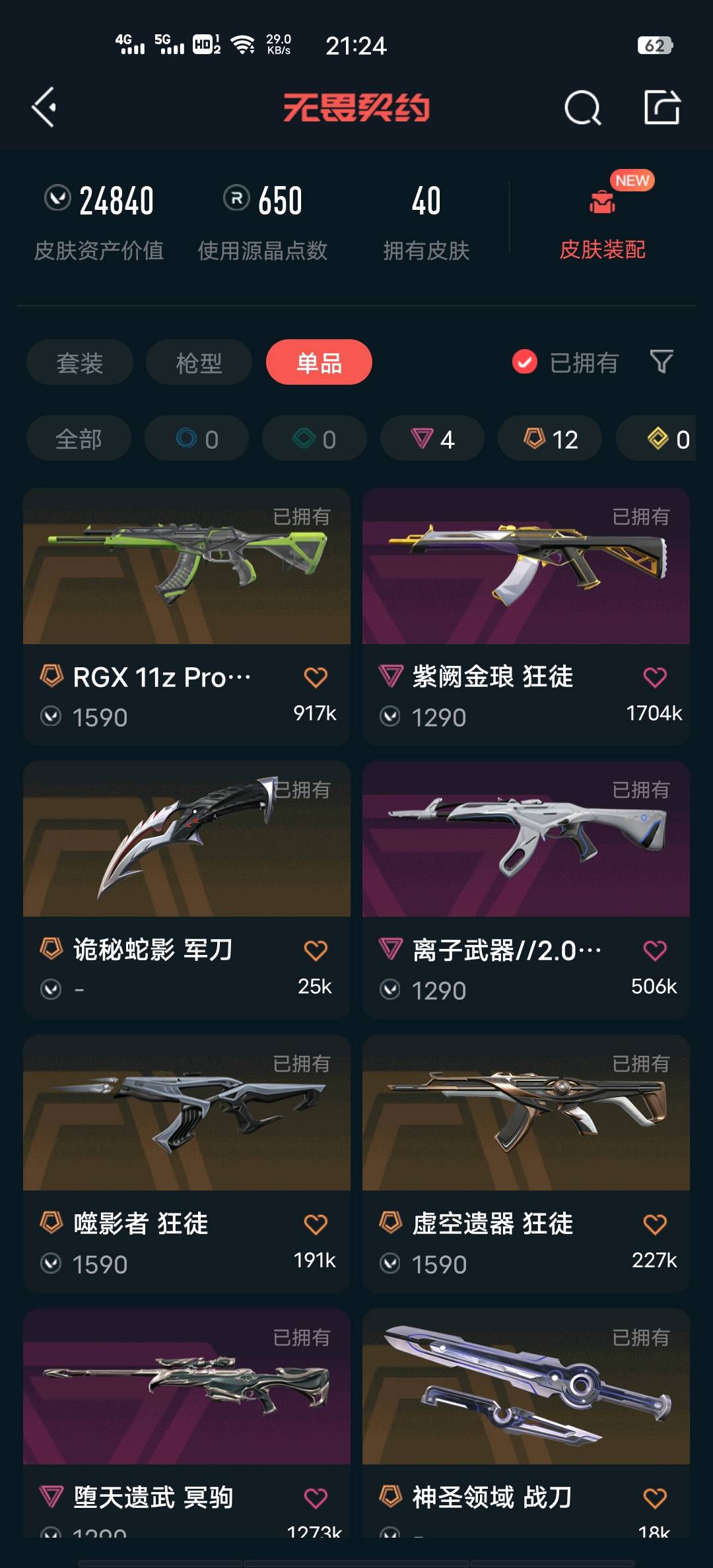Share this page via share icon
Screen dimensions: 713x1568
(x=662, y=107)
